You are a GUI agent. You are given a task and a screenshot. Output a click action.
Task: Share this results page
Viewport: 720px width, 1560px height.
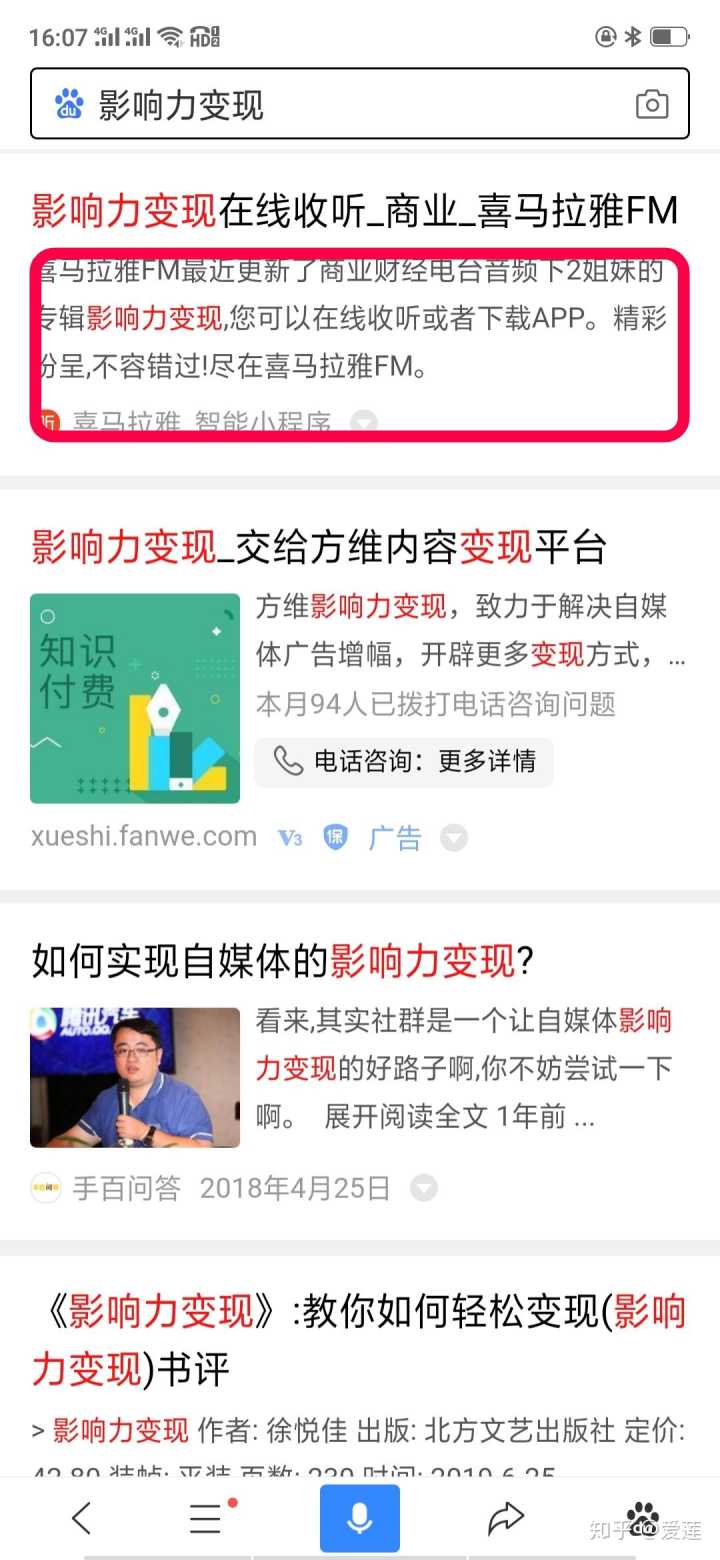[506, 1519]
